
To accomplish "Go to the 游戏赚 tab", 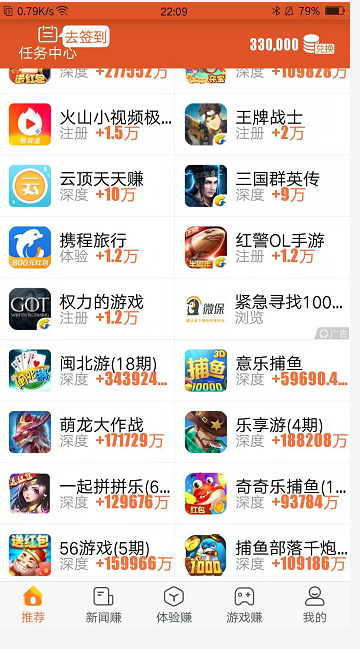I will 244,605.
